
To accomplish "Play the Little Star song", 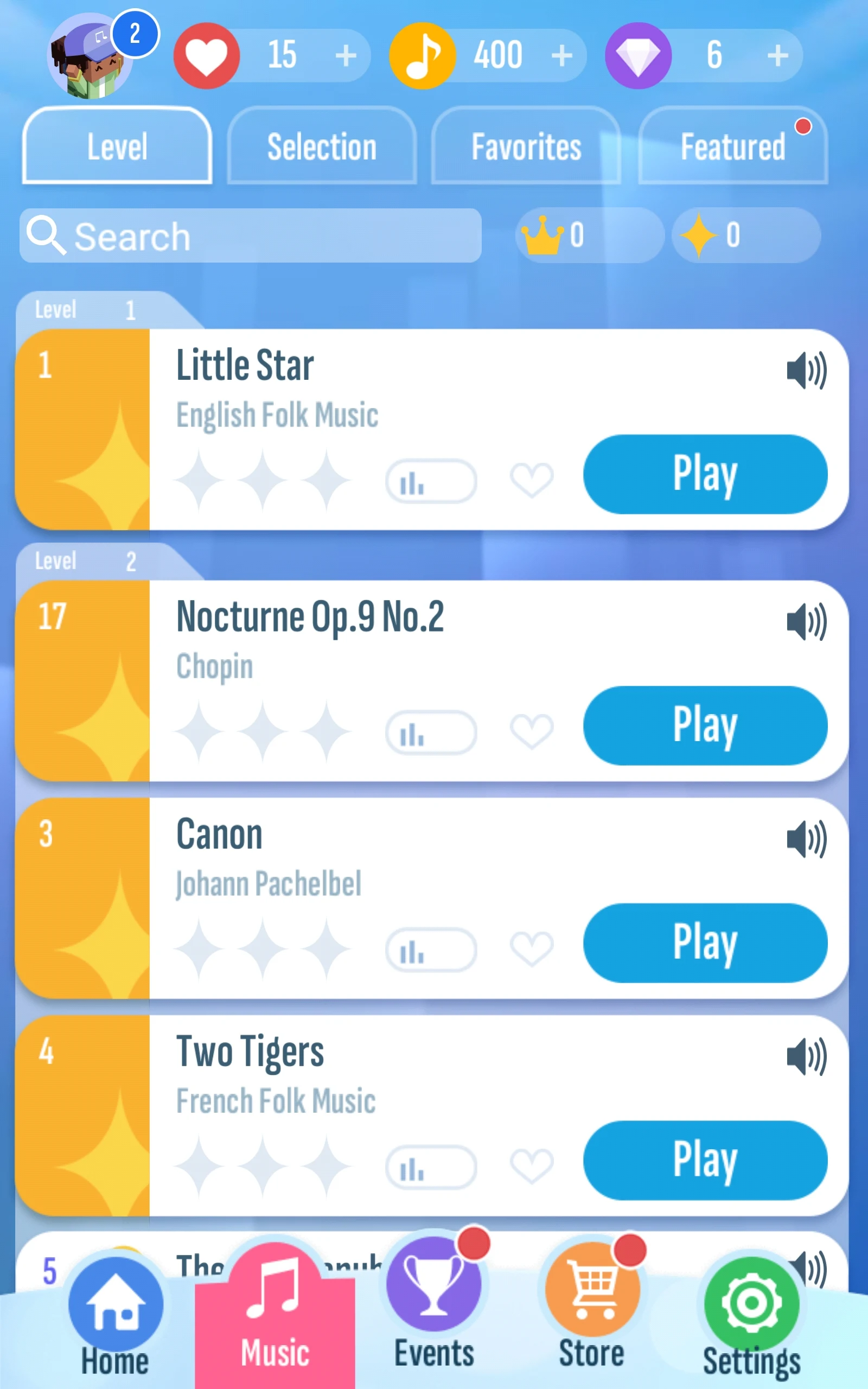I will click(x=705, y=474).
